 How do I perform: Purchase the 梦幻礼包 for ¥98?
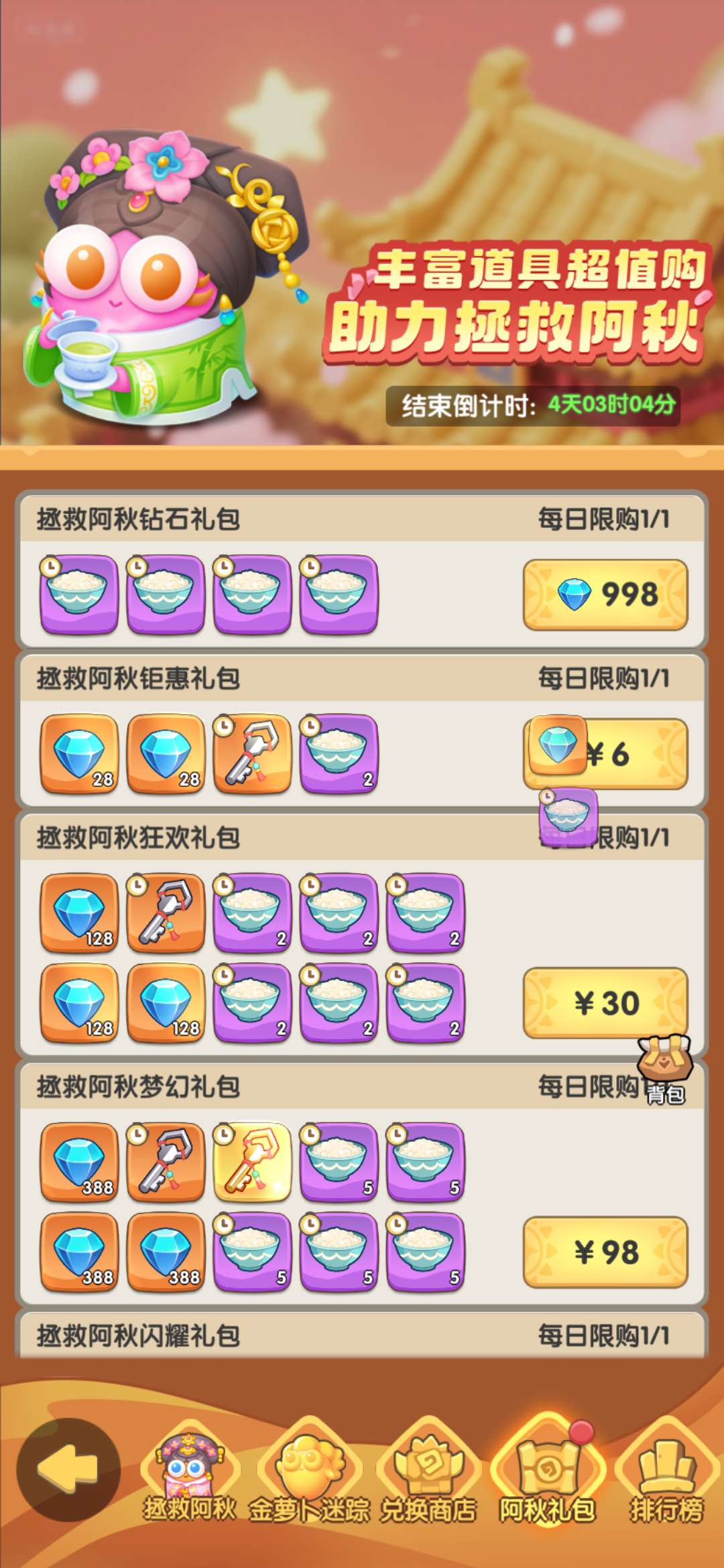pyautogui.click(x=605, y=1252)
